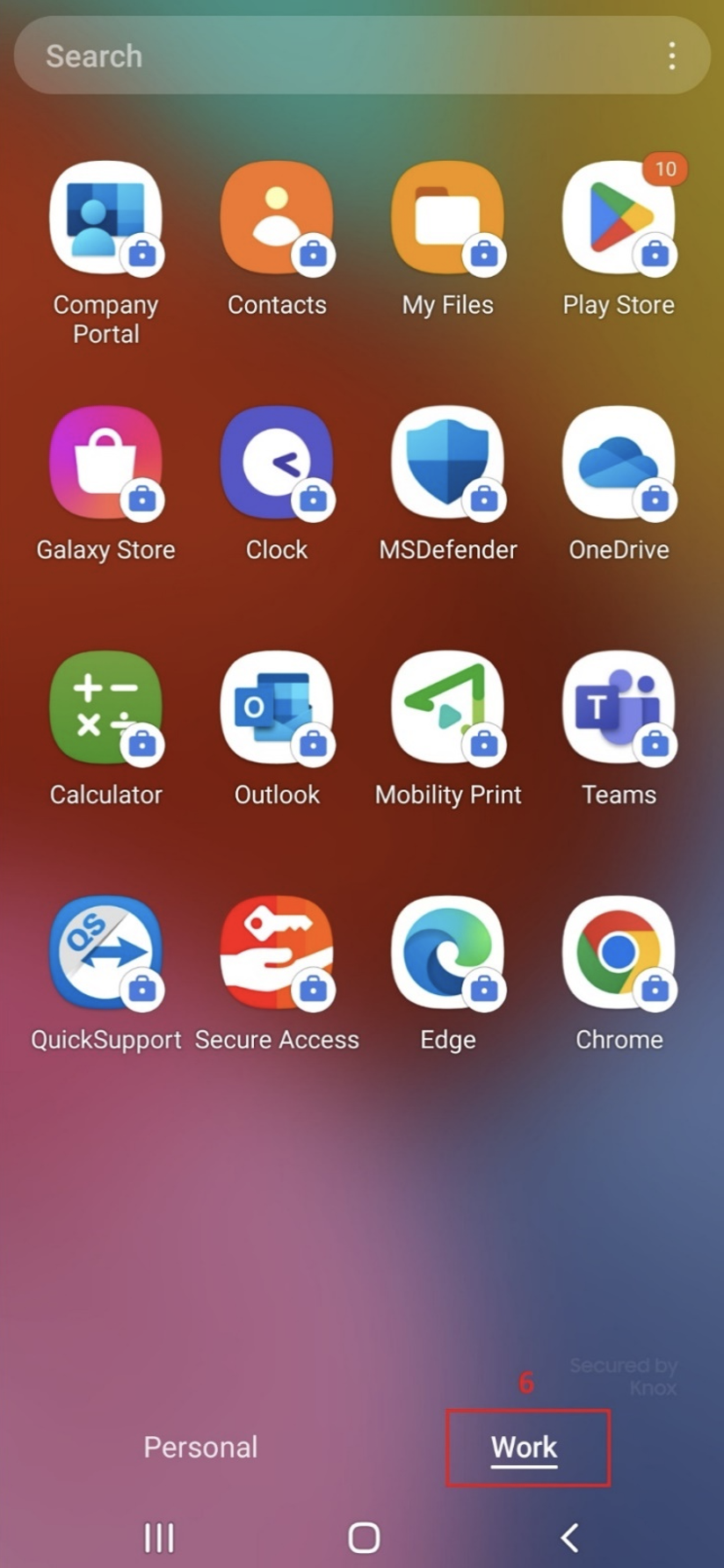Tap the Search field at the top

[x=334, y=56]
